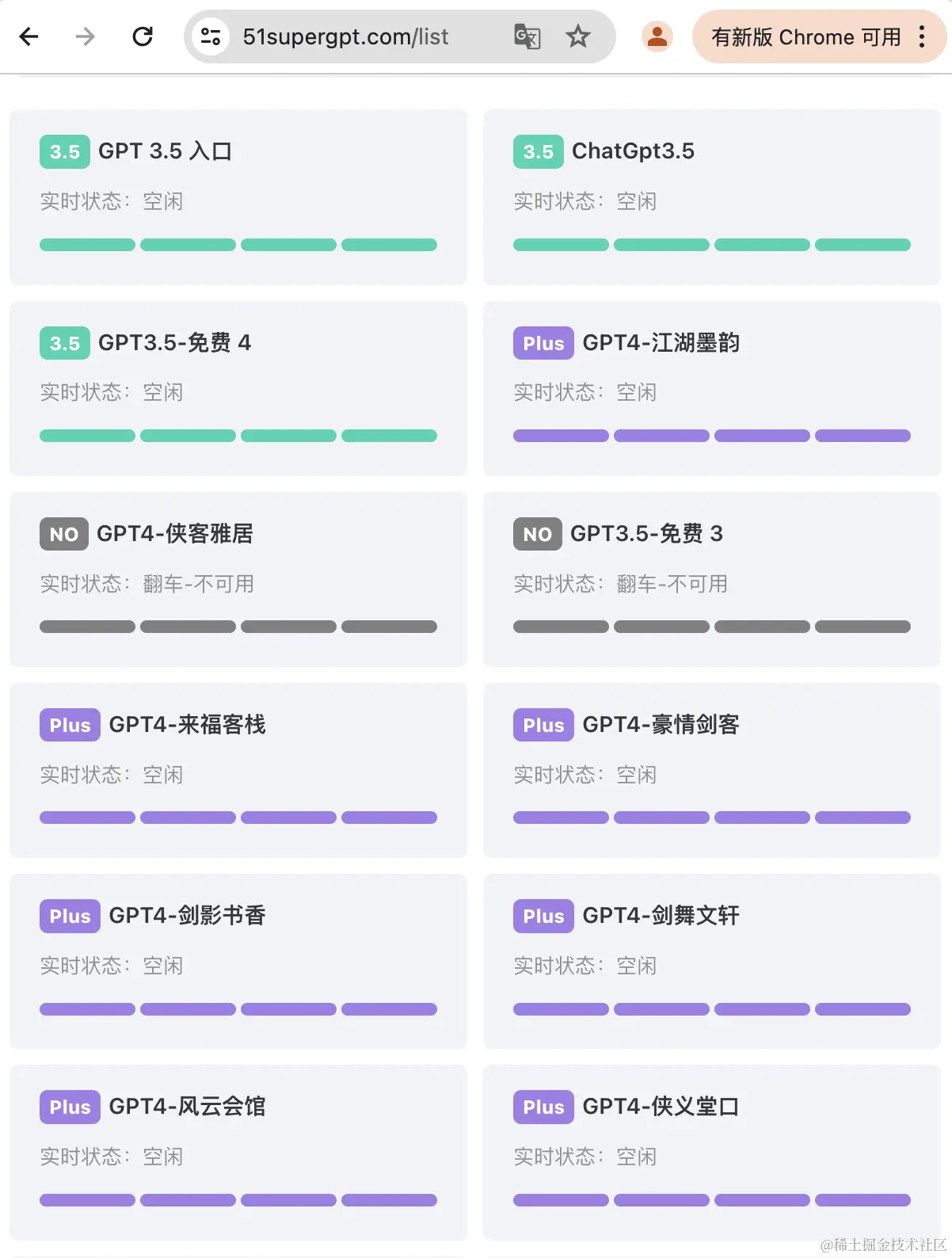Open the Chrome three-dot menu
The image size is (952, 1258).
(921, 36)
